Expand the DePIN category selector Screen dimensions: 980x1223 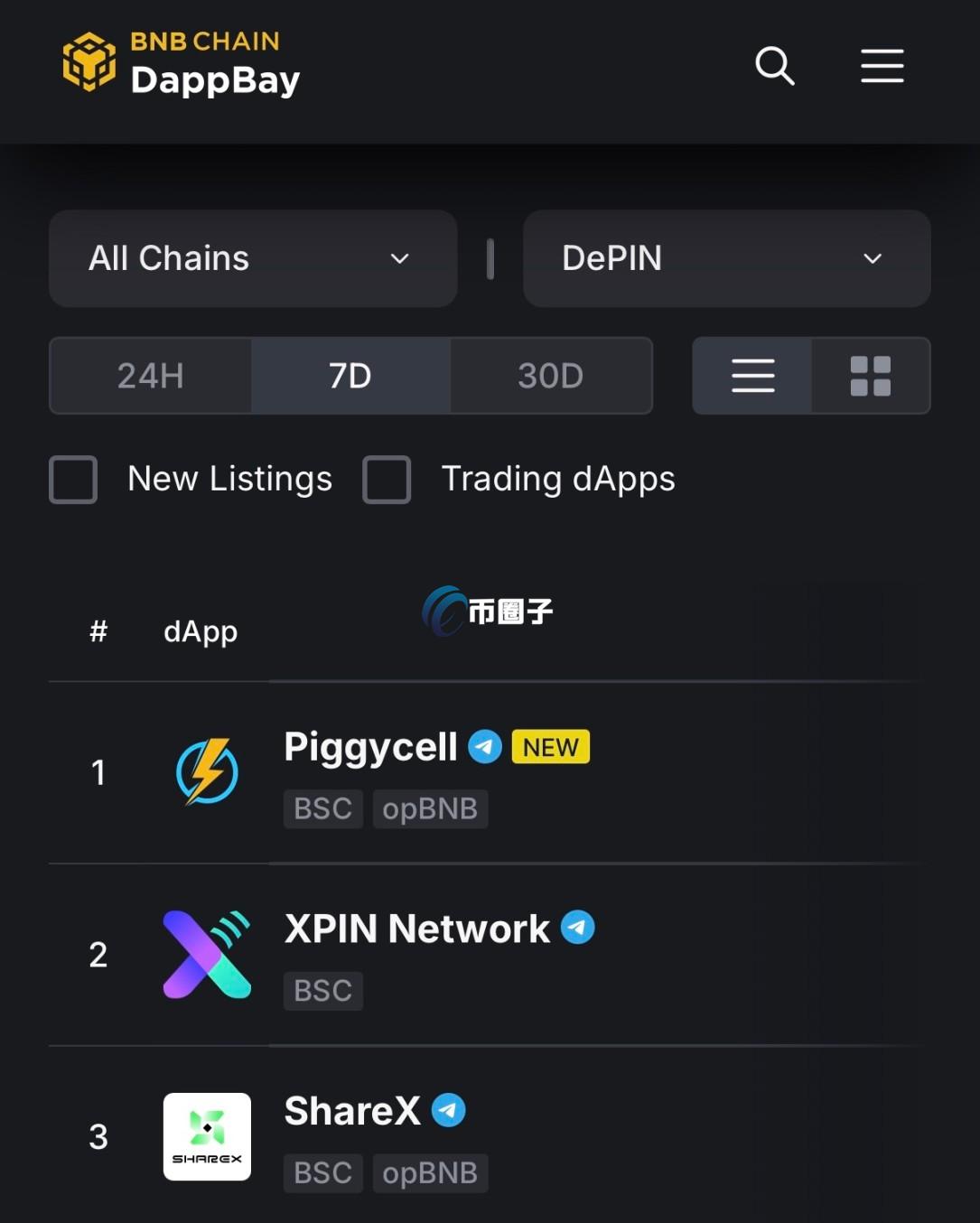pos(727,258)
